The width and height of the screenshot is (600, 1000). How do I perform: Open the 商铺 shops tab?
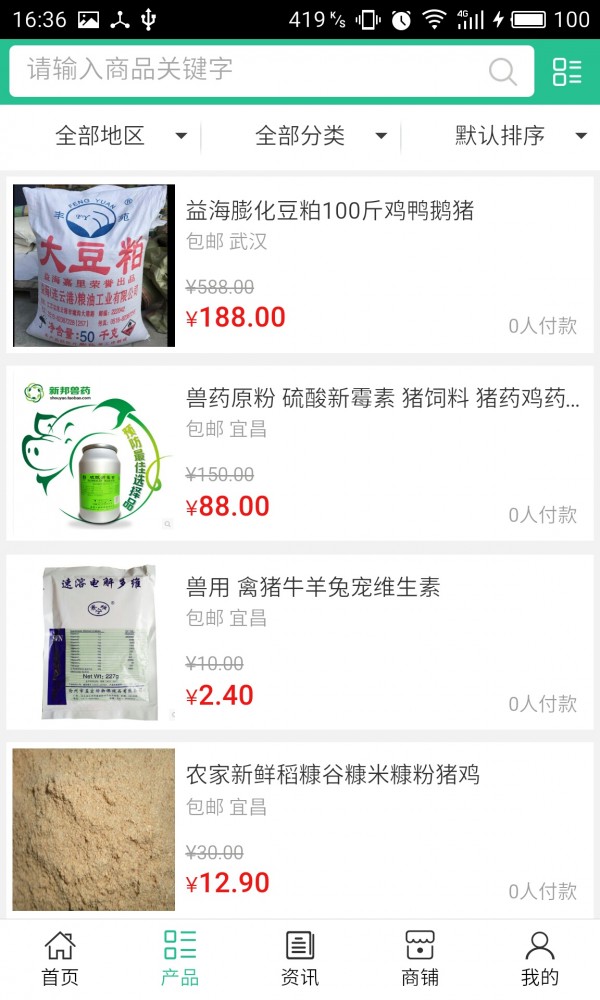coord(420,958)
